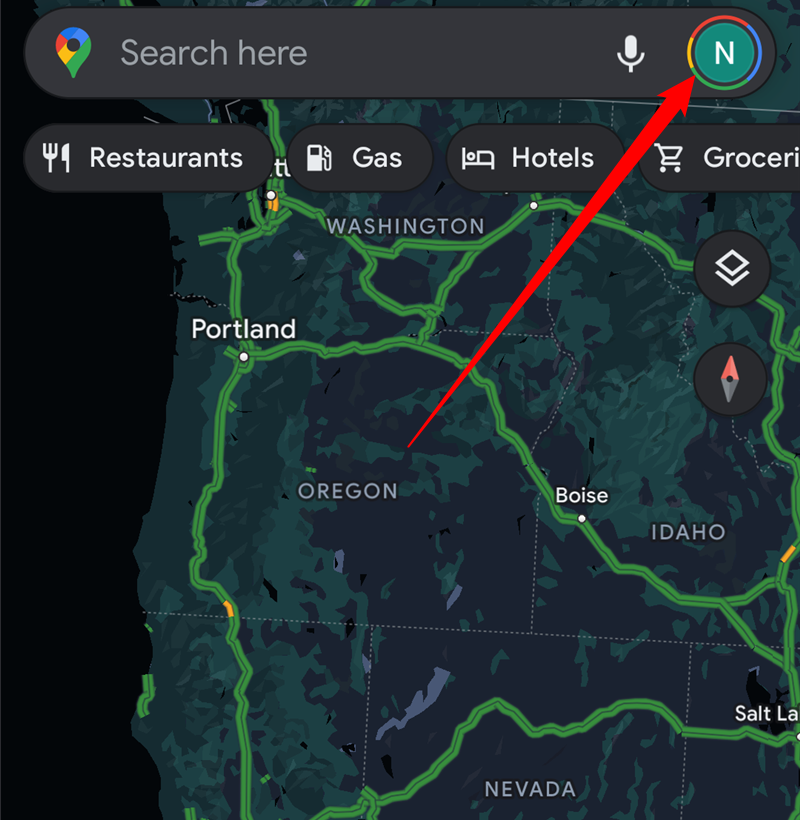Open the map layers button

732,268
